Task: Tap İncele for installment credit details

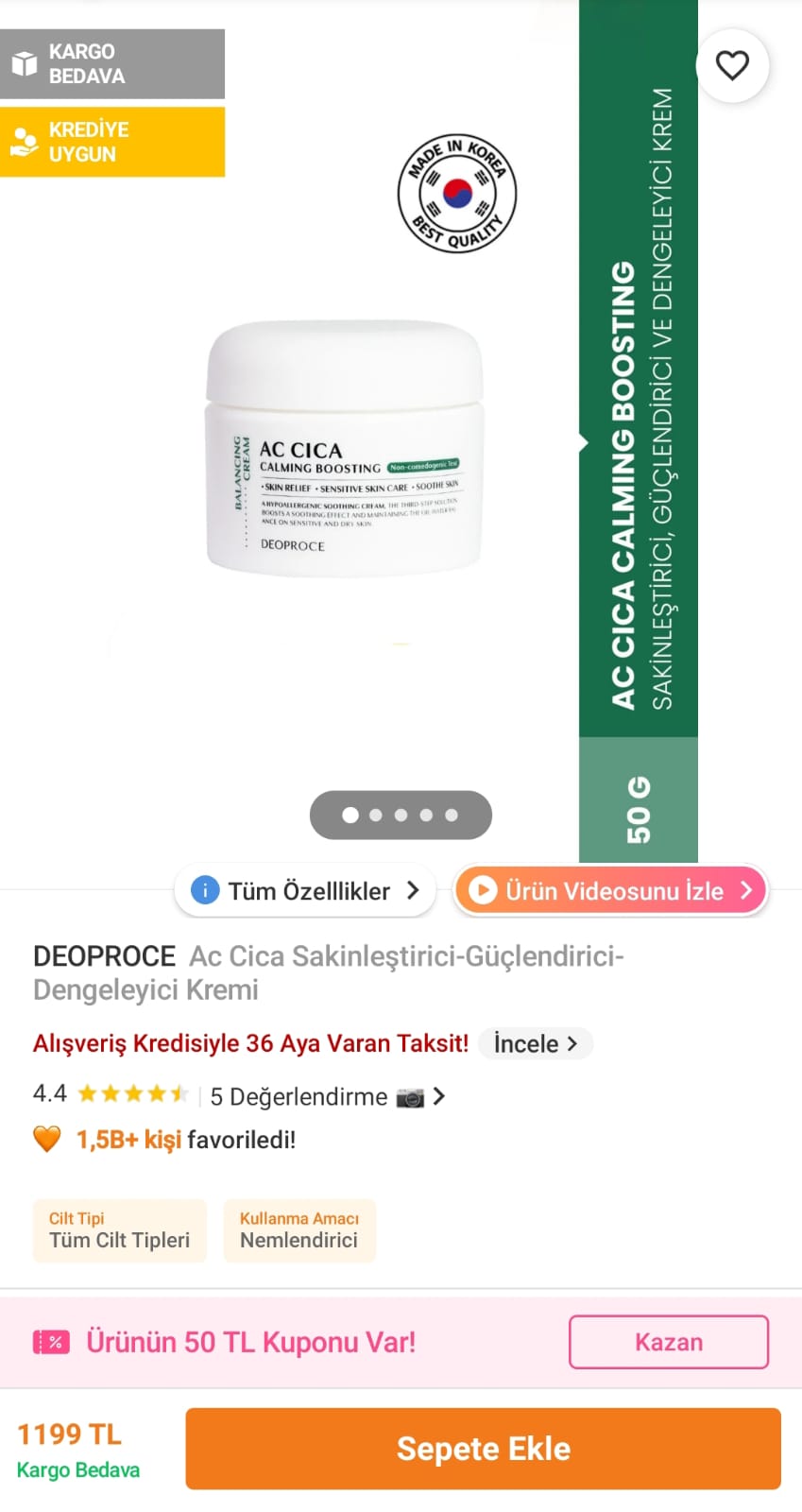Action: pos(535,1043)
